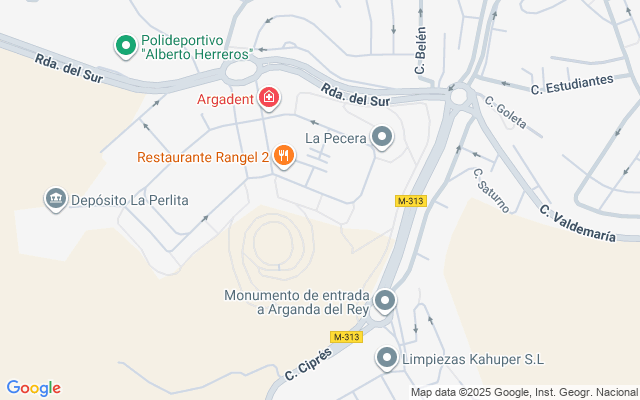The height and width of the screenshot is (400, 640).
Task: Tap the Limpiezas Kahuper S.L marker
Action: 387,359
